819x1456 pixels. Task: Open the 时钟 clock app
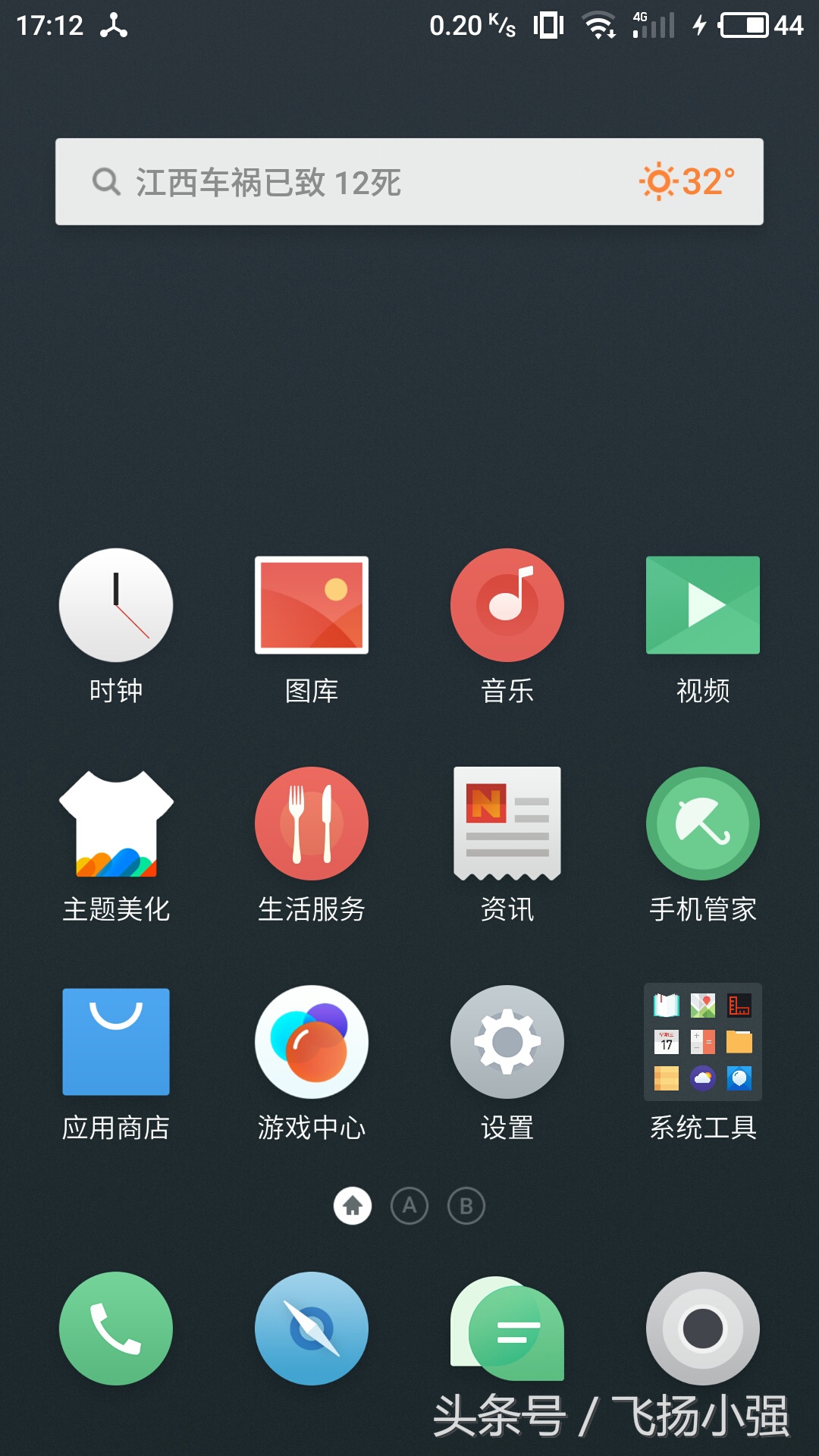[115, 605]
